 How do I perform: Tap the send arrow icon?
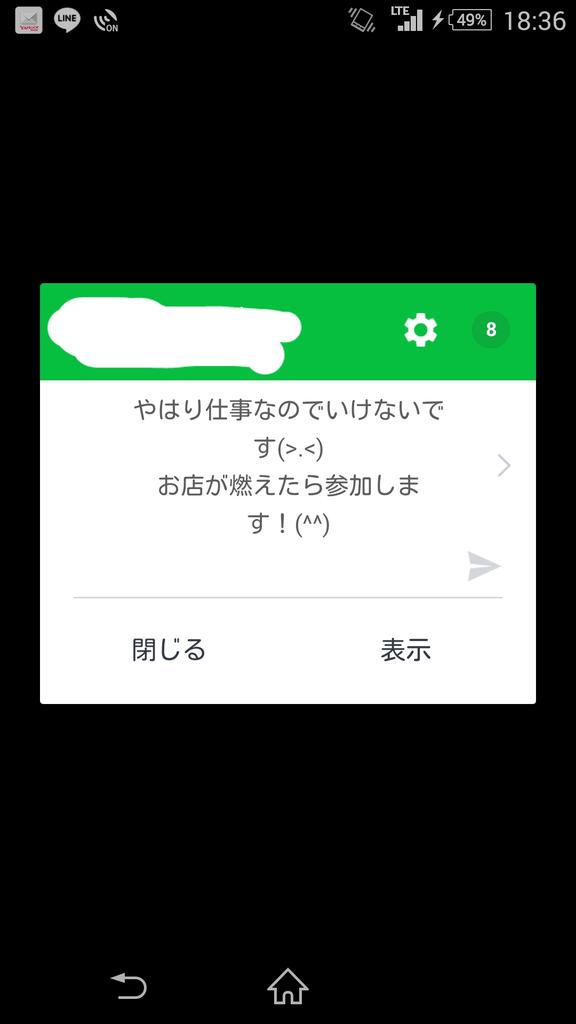[484, 566]
